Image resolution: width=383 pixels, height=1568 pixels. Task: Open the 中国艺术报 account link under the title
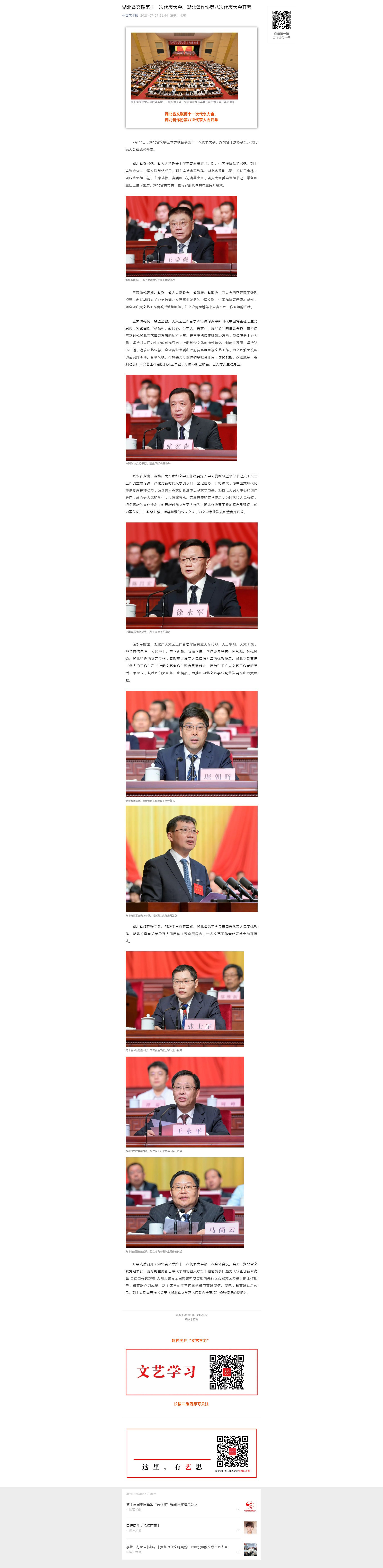coord(130,15)
